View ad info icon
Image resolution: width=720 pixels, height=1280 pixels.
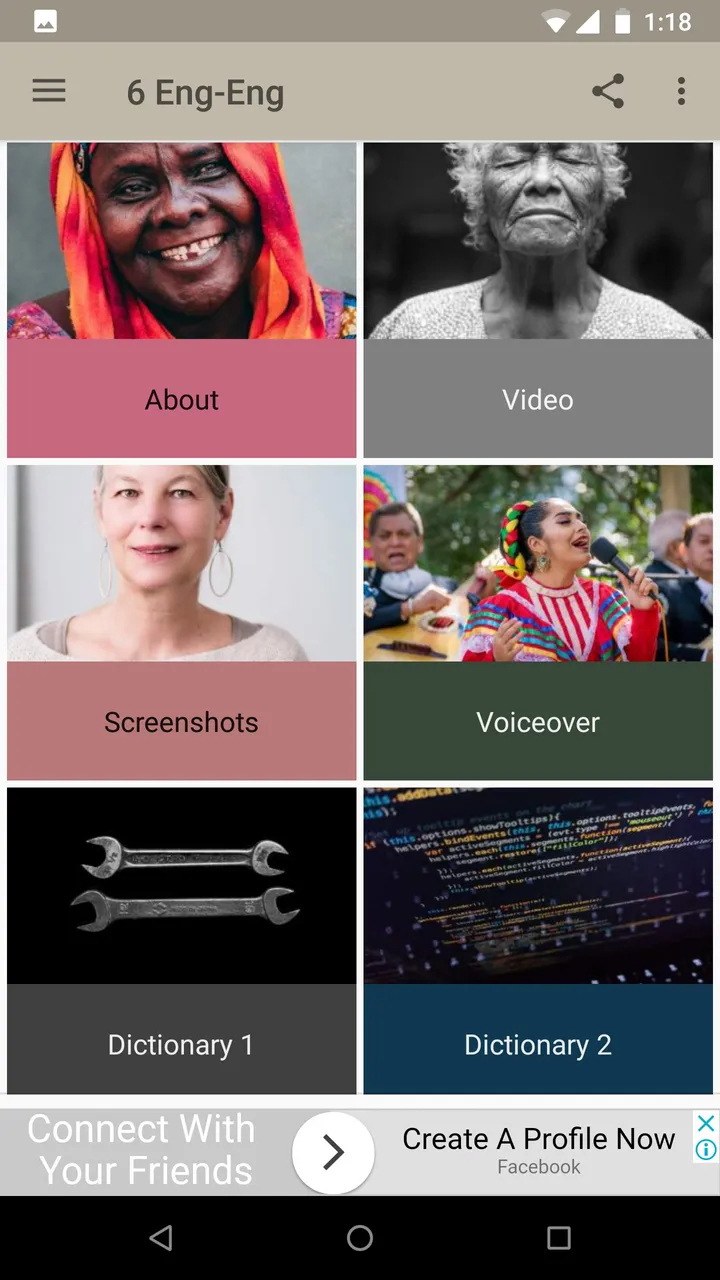[706, 1150]
